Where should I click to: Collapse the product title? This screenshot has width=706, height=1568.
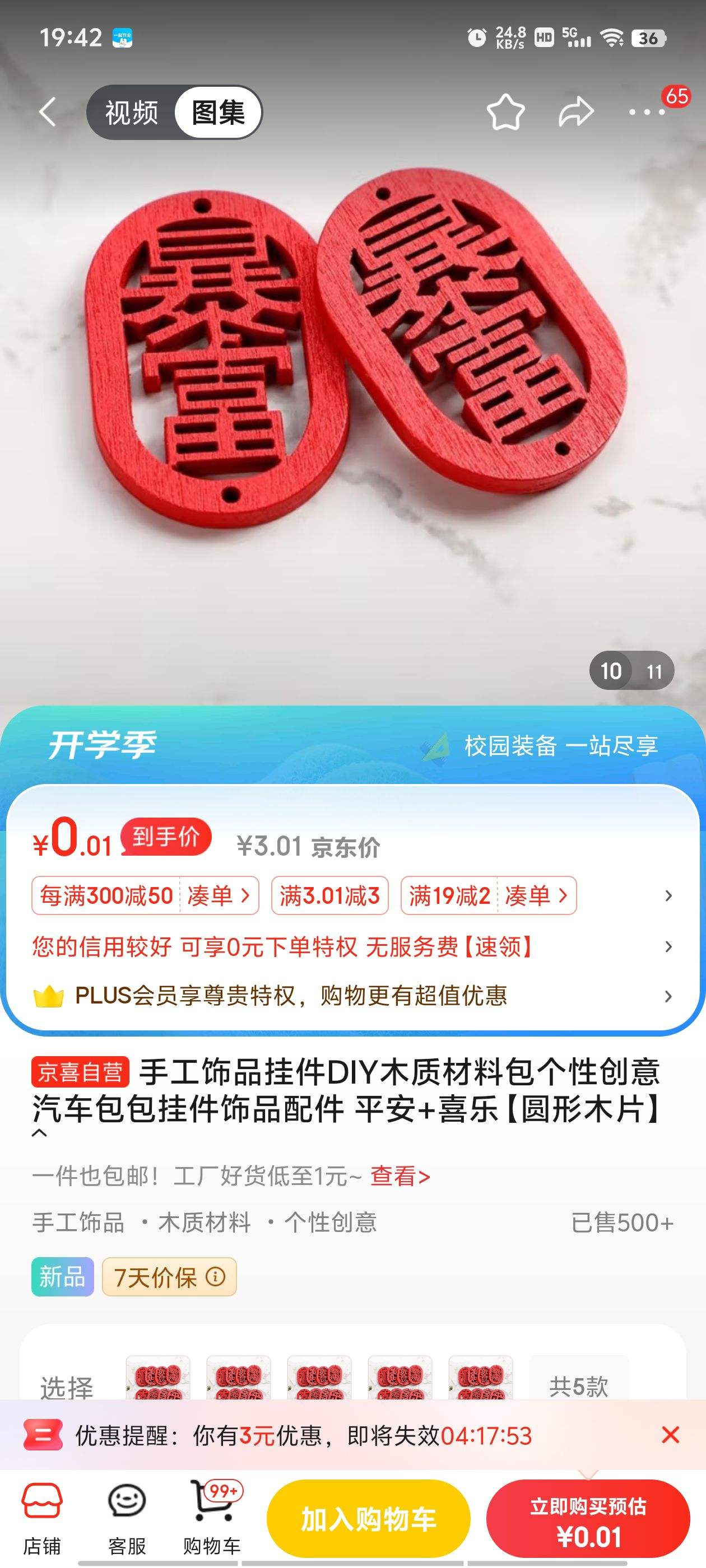point(40,1133)
